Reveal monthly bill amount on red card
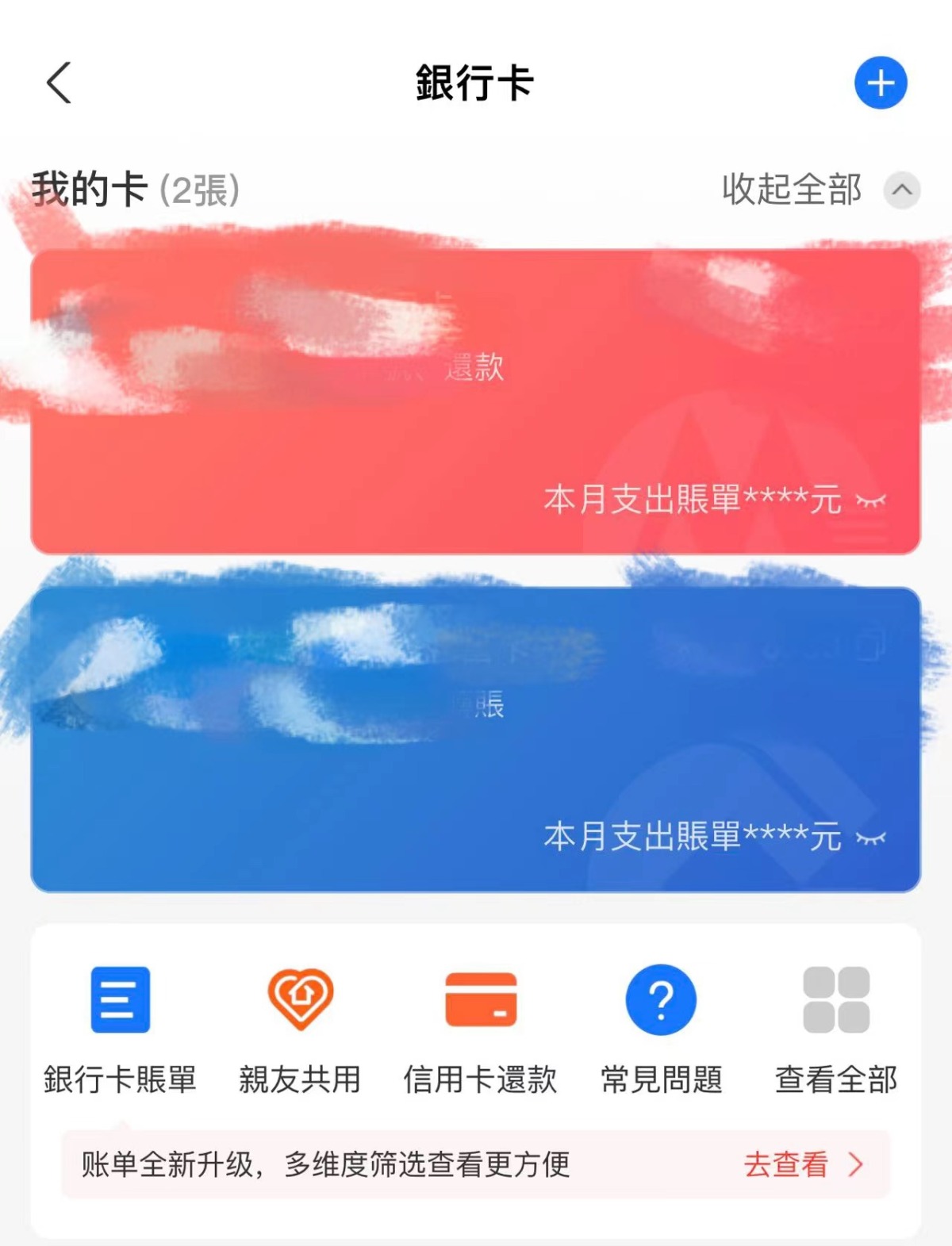Image resolution: width=952 pixels, height=1246 pixels. (870, 501)
